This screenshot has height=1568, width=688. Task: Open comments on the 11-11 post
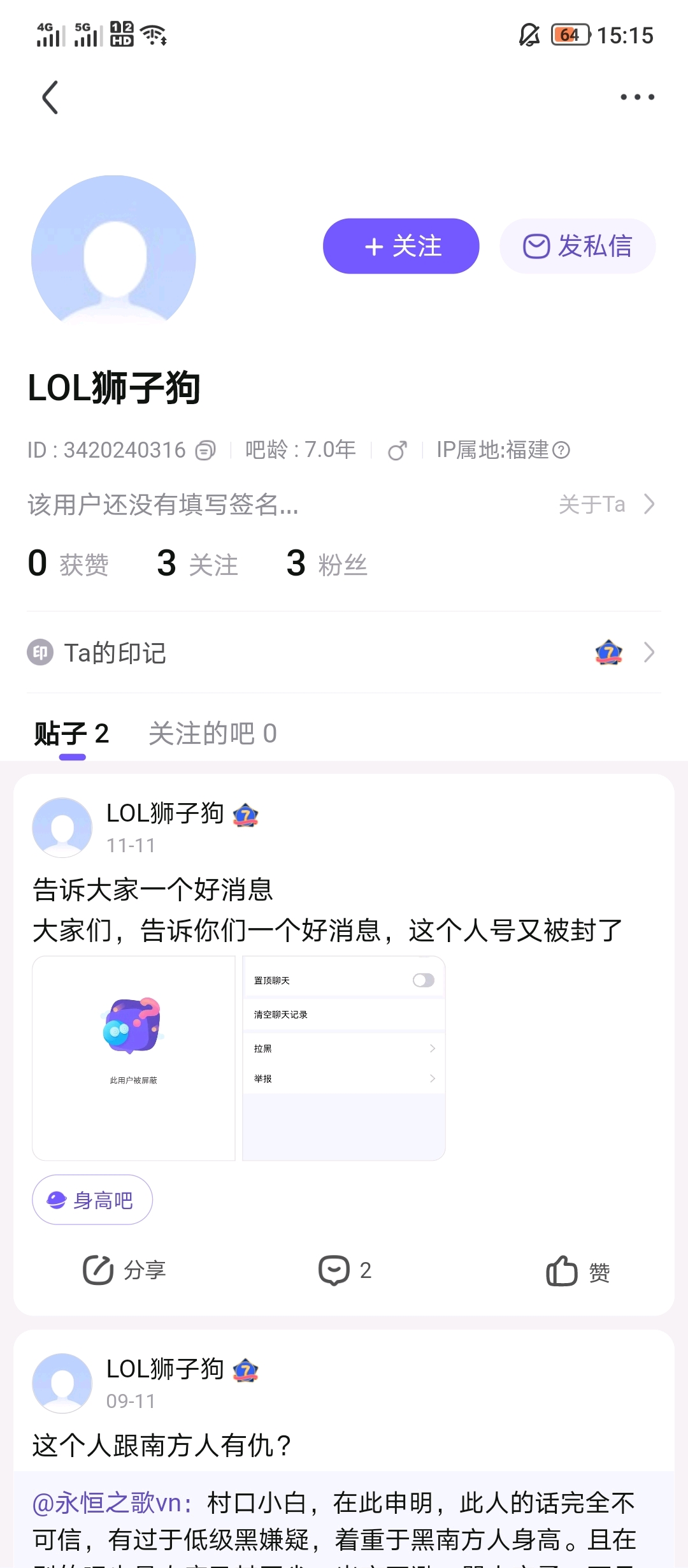[x=345, y=1270]
